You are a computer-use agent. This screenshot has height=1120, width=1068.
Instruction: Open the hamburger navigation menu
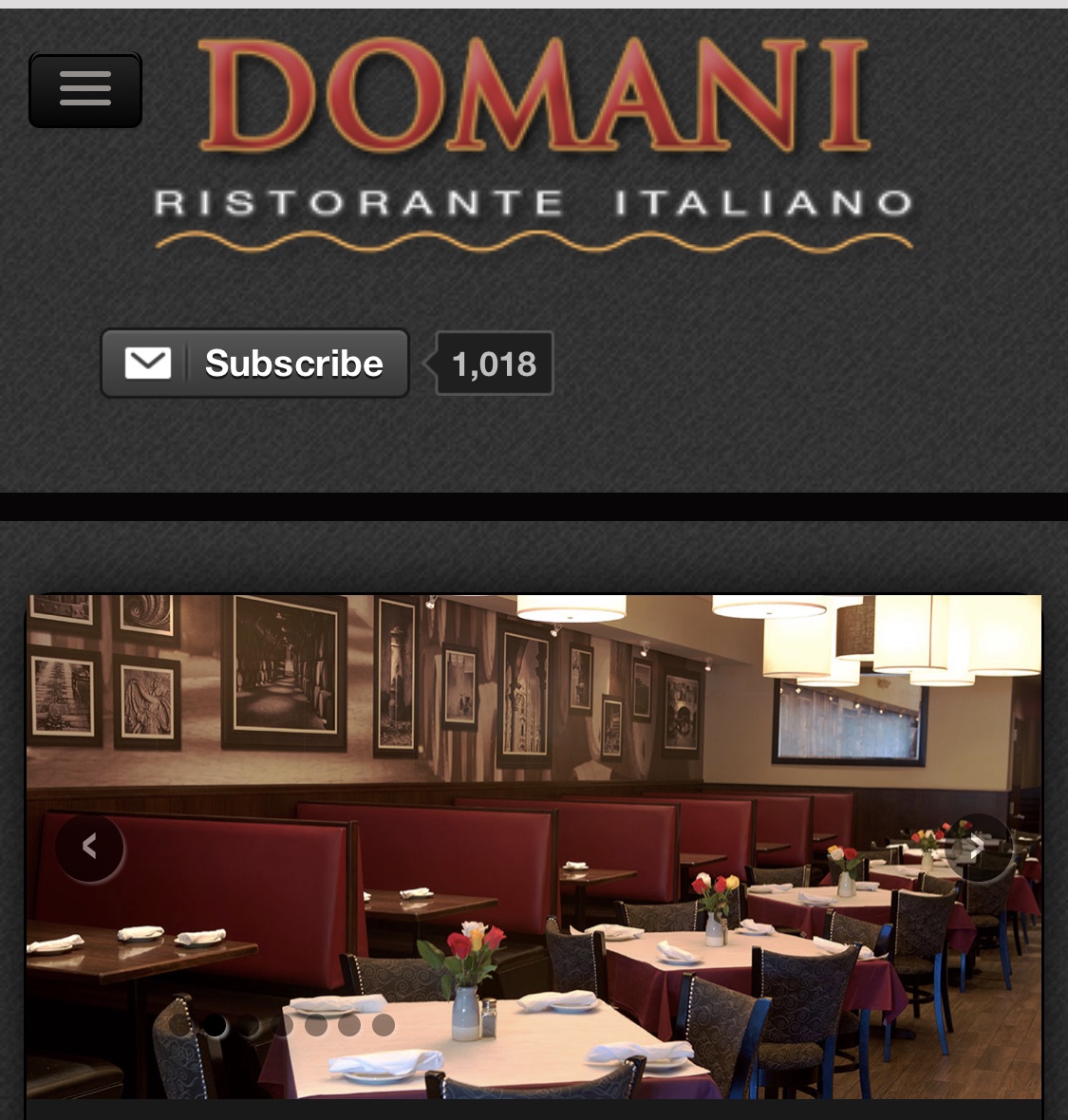pos(85,90)
